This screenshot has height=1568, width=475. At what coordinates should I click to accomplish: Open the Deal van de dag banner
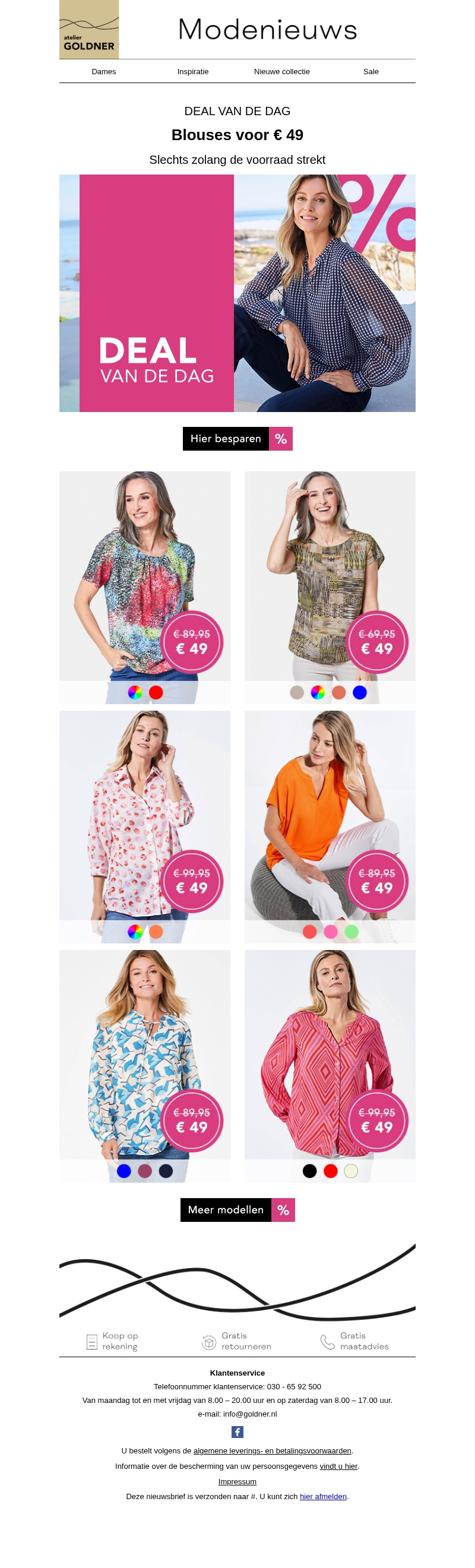point(237,293)
